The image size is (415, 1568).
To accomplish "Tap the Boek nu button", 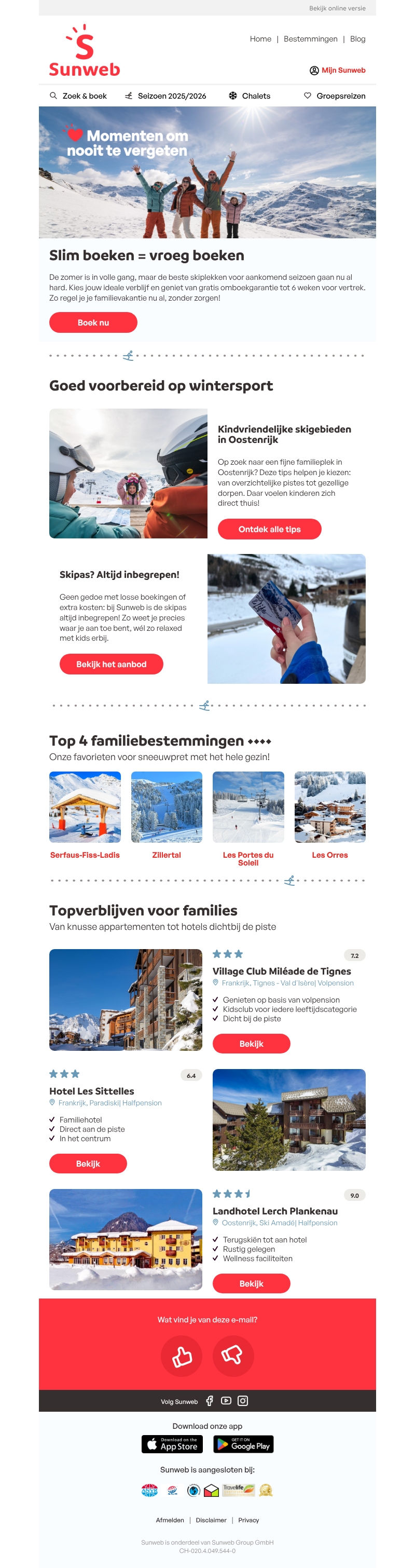I will [x=93, y=322].
